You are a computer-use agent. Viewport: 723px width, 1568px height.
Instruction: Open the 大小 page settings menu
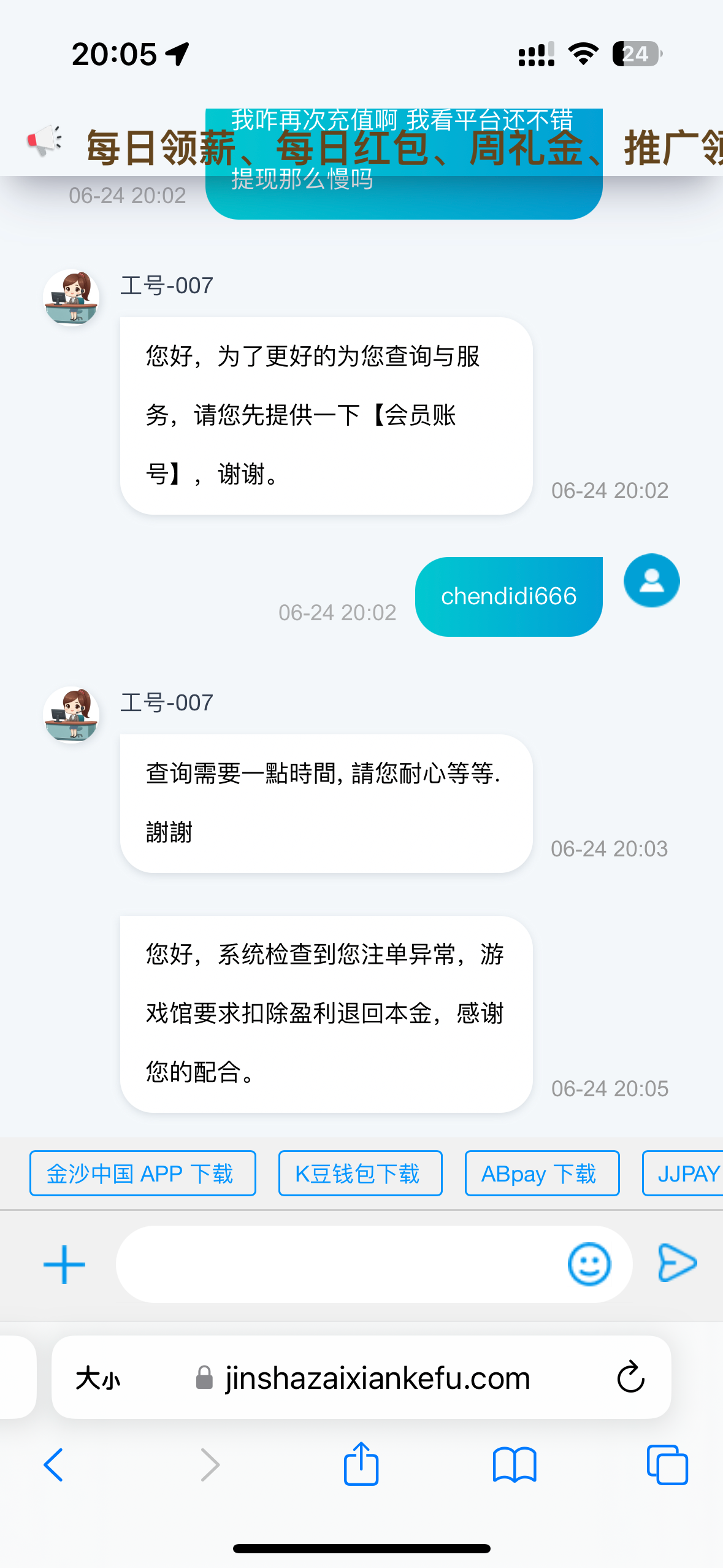click(98, 1378)
